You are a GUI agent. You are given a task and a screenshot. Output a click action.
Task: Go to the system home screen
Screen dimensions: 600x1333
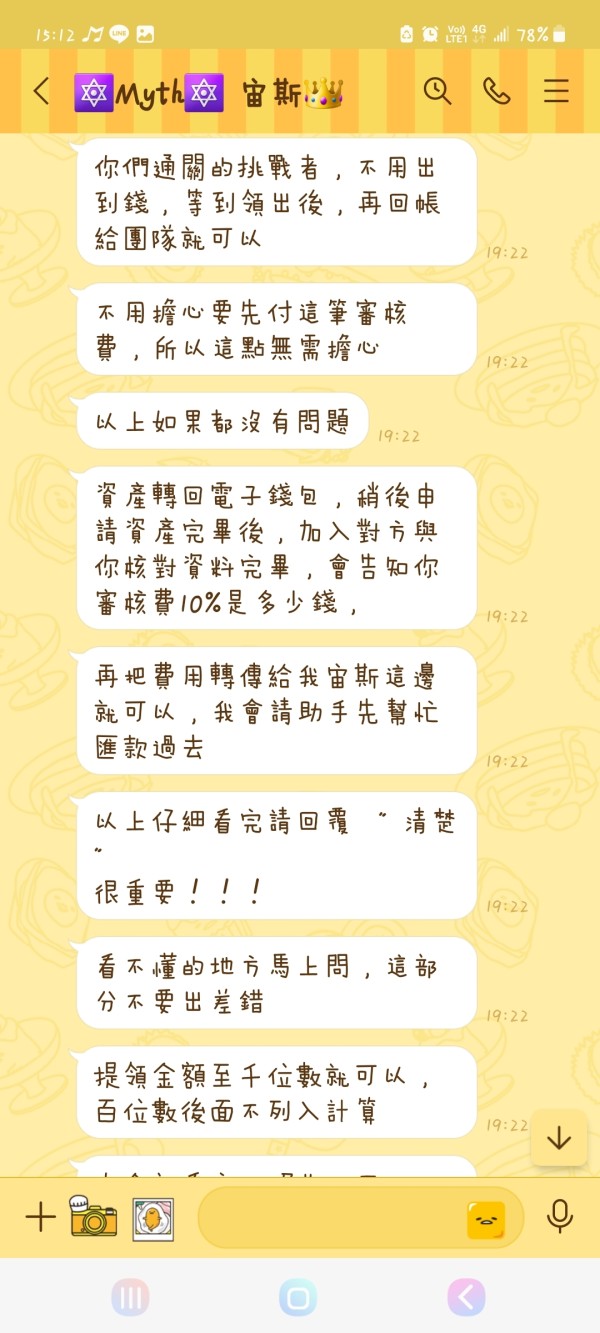pyautogui.click(x=298, y=1297)
